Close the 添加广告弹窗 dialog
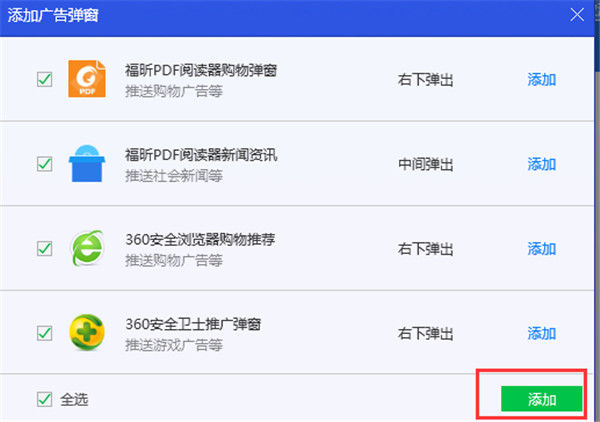This screenshot has height=422, width=600. pos(577,16)
